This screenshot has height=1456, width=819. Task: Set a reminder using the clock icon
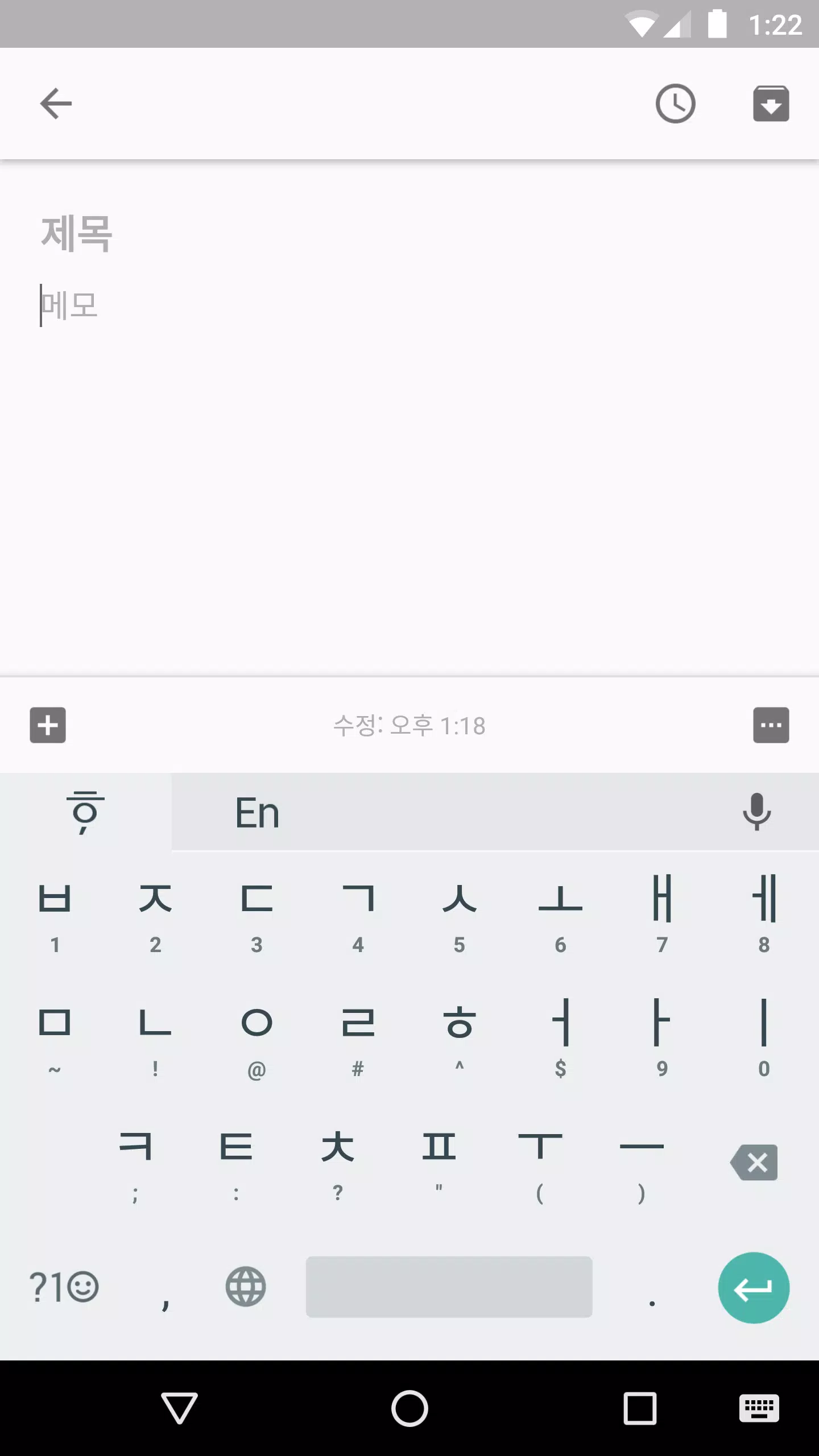[676, 103]
